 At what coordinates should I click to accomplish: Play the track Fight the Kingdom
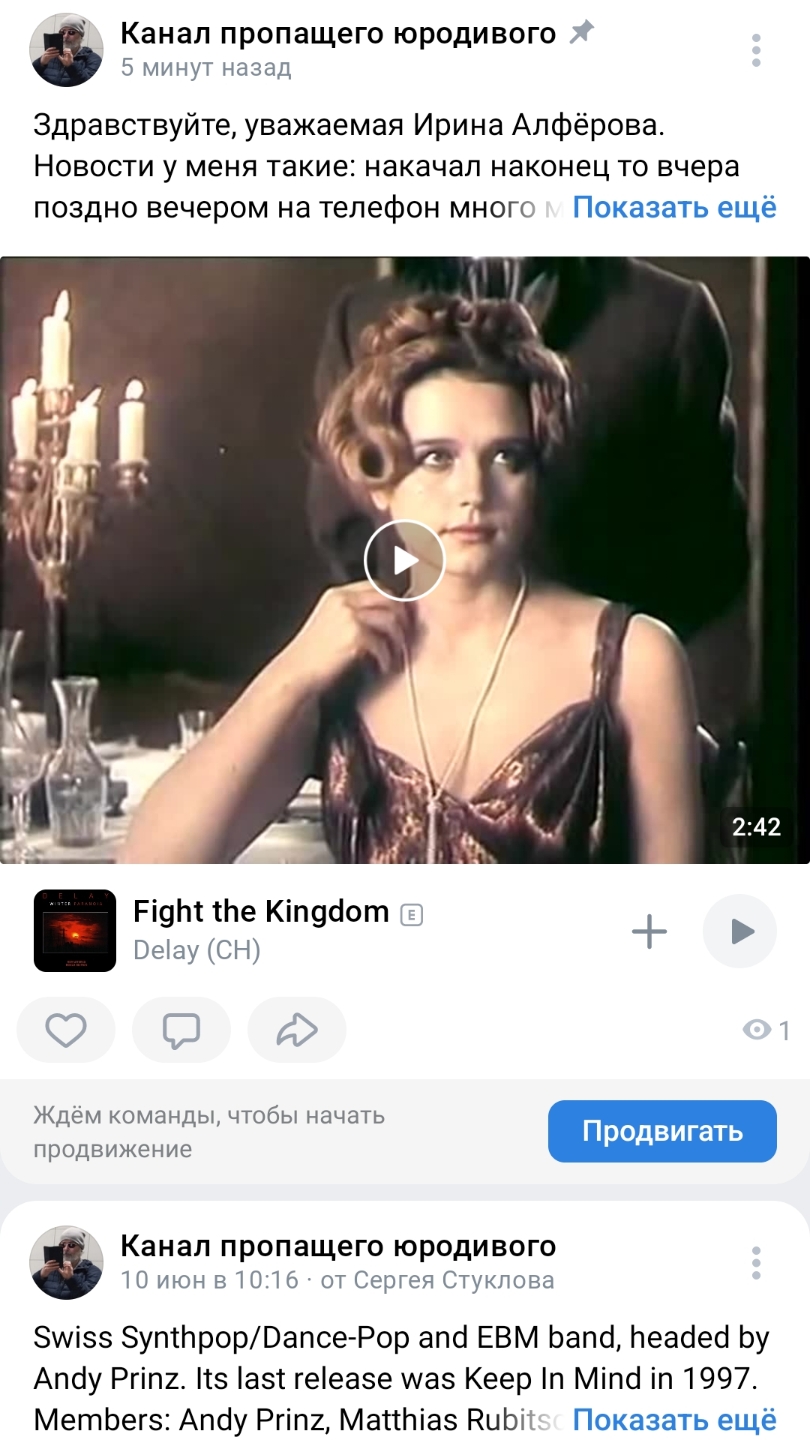click(740, 932)
